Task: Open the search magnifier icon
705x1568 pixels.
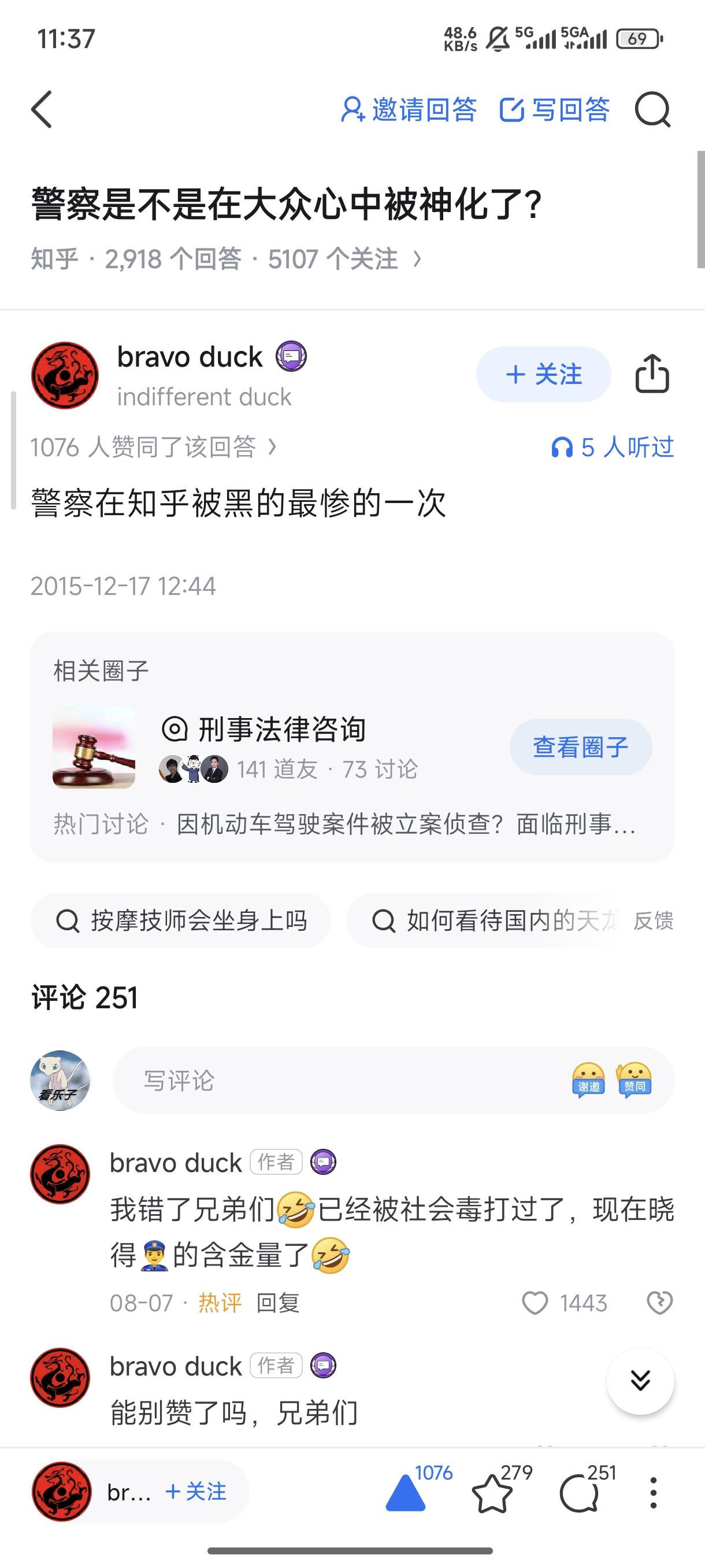Action: (x=652, y=110)
